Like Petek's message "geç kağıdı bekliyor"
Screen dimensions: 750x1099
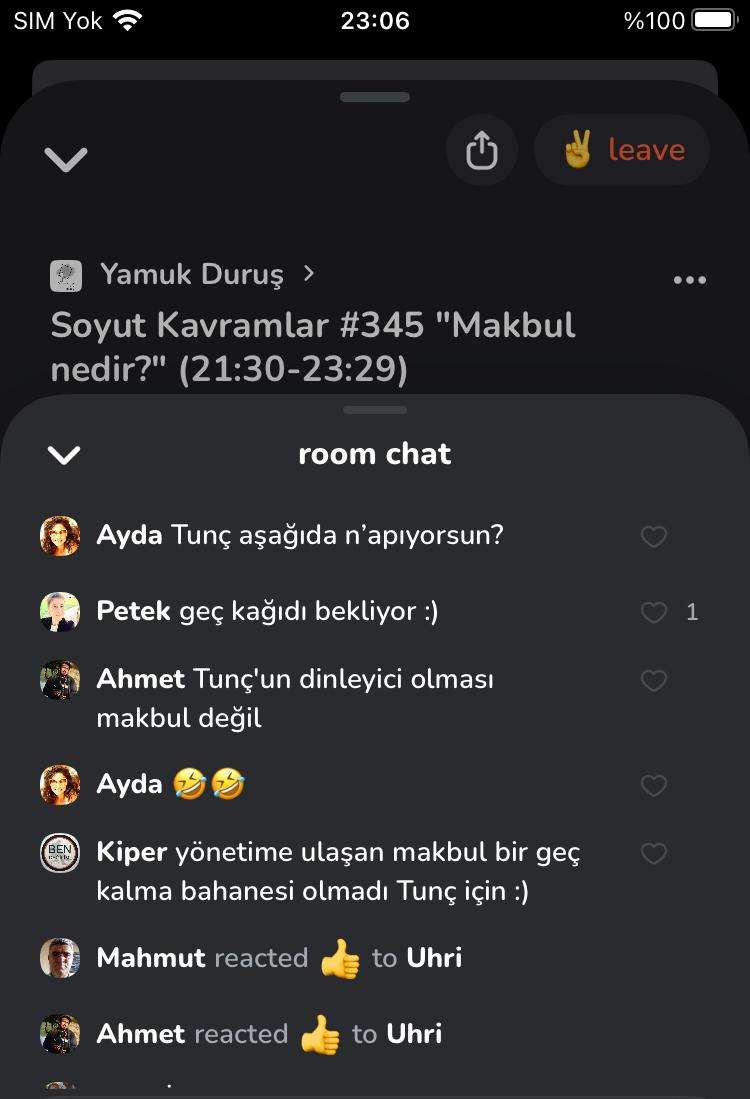[653, 612]
